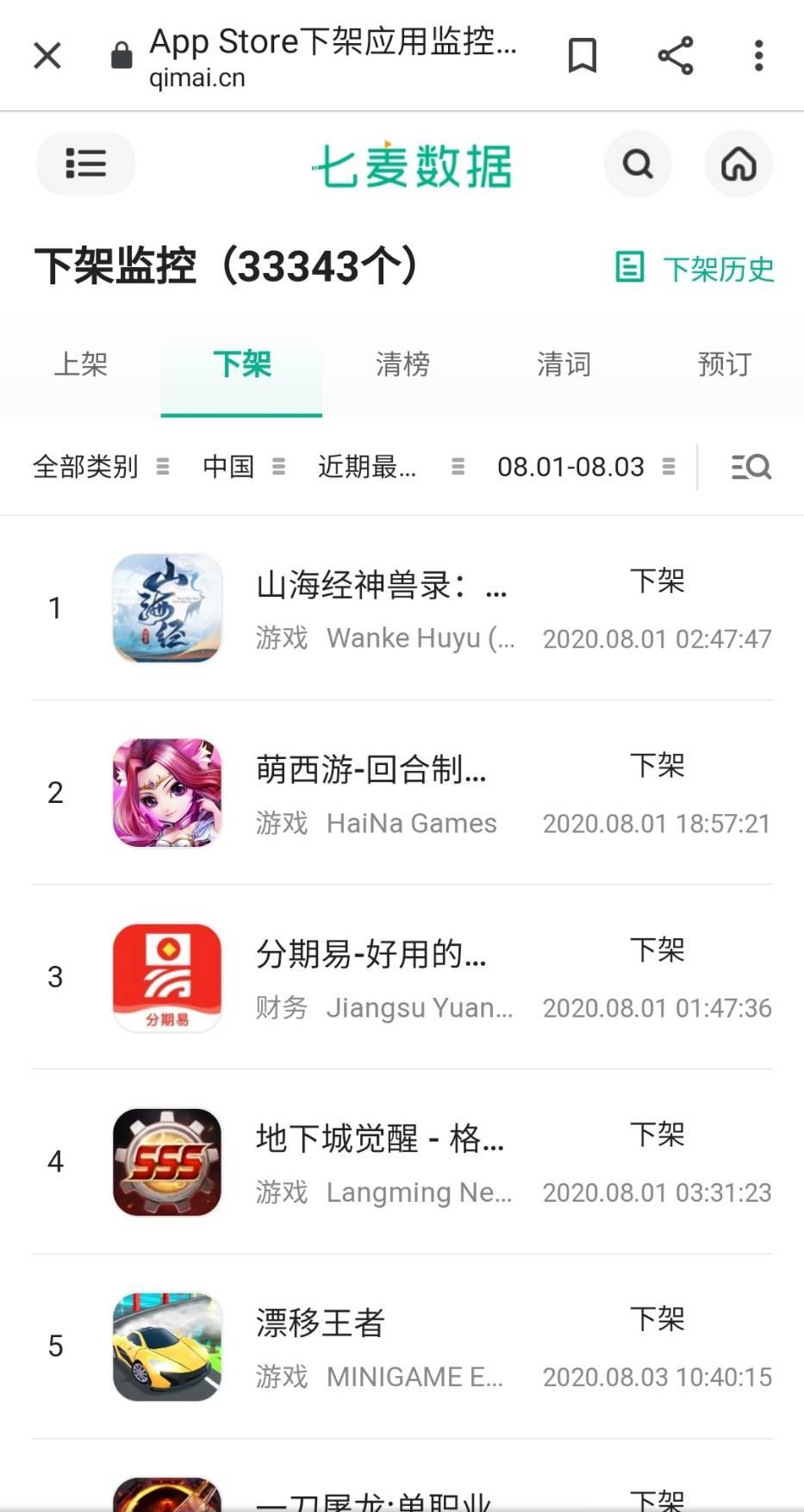
Task: Open the site search
Action: click(x=638, y=164)
